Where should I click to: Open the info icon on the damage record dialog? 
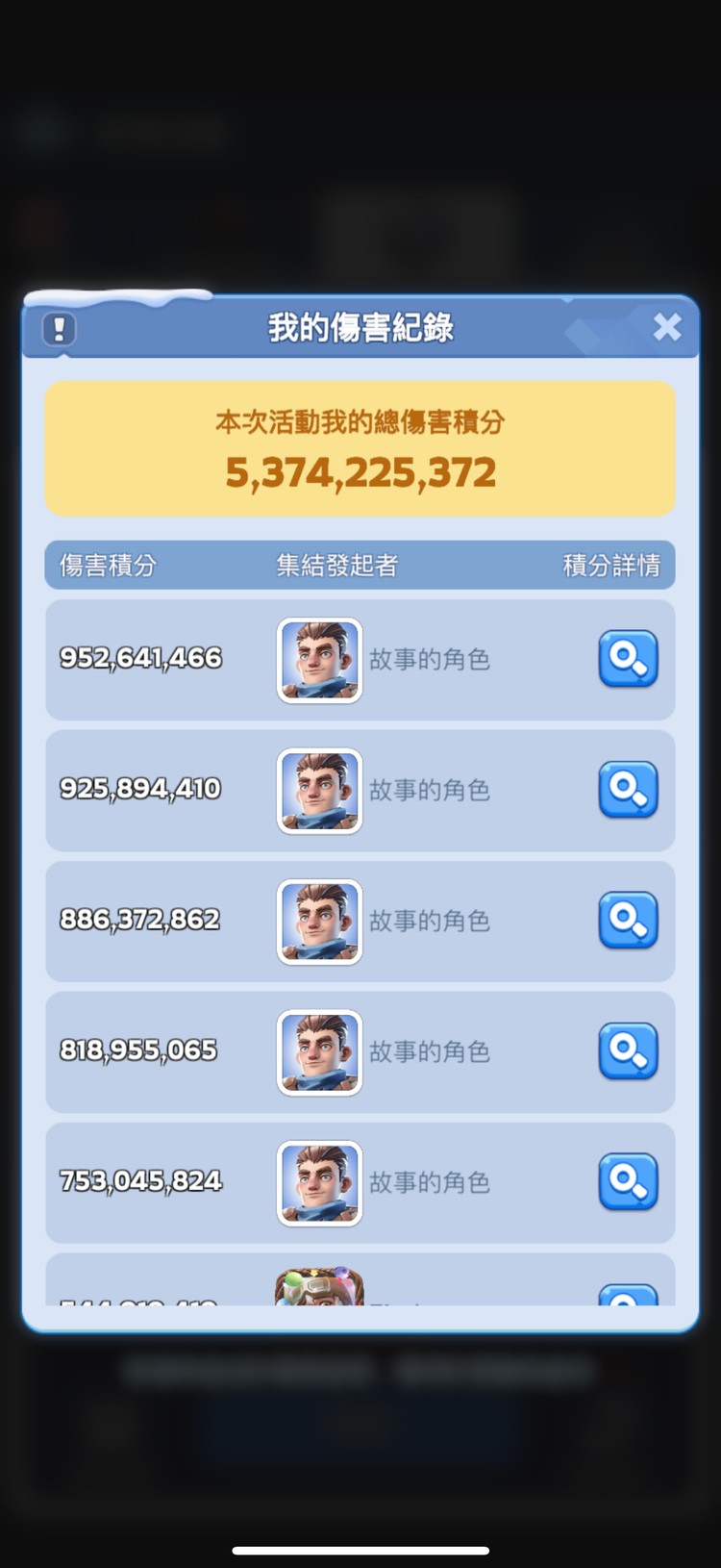pyautogui.click(x=60, y=329)
